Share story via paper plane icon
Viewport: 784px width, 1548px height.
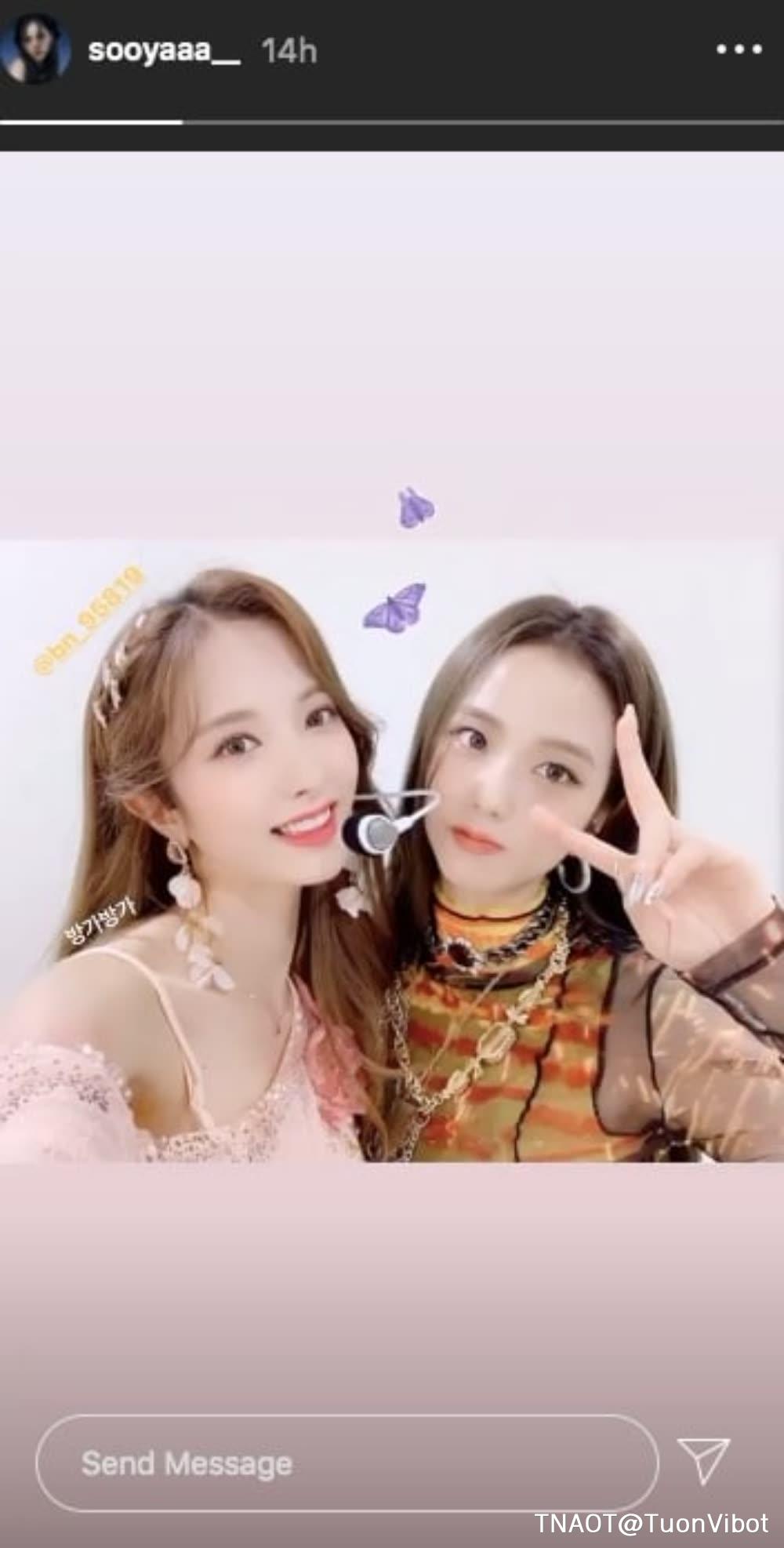pos(703,1460)
